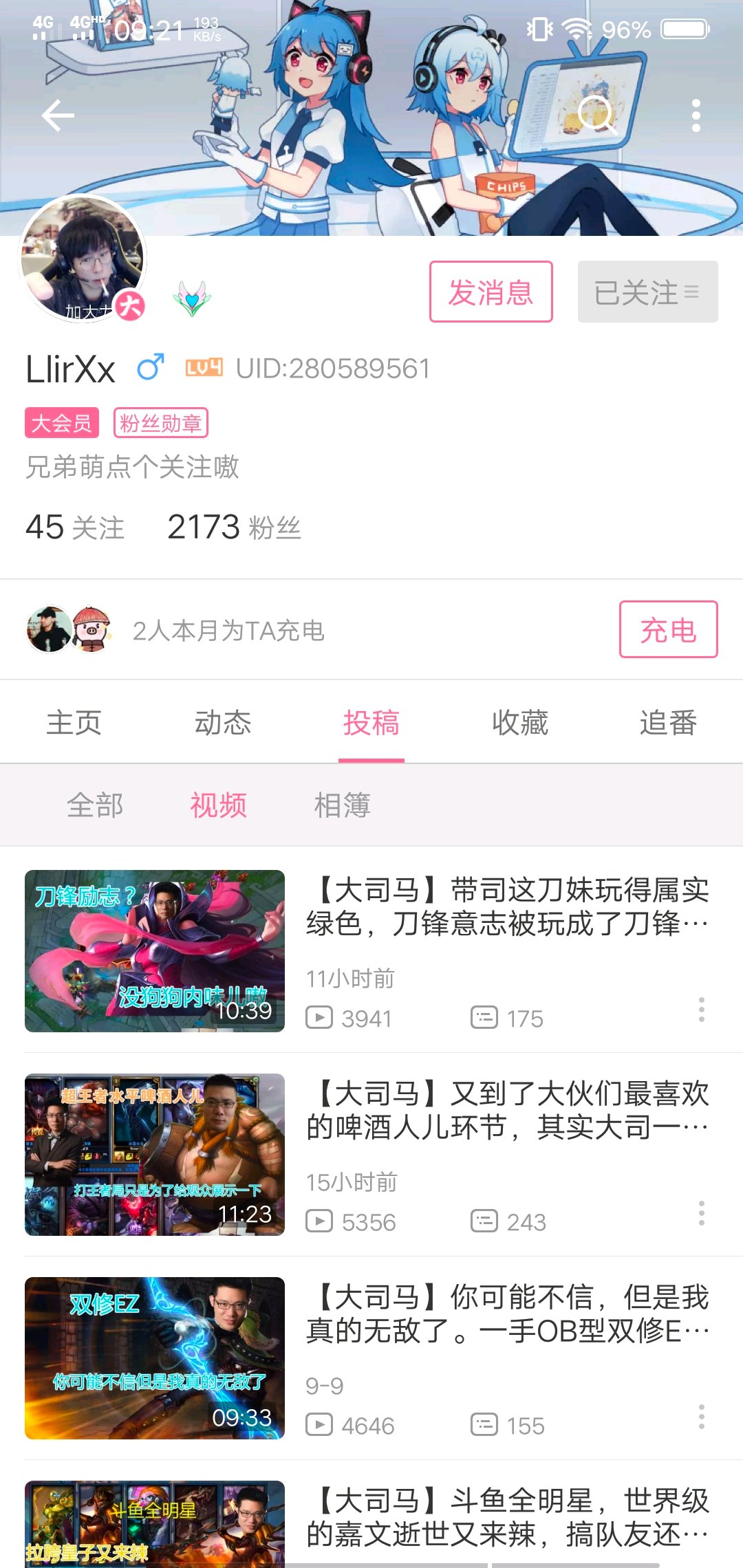Open the 刀妹 video posted 11小时前
Viewport: 743px width, 1568px height.
click(x=506, y=908)
